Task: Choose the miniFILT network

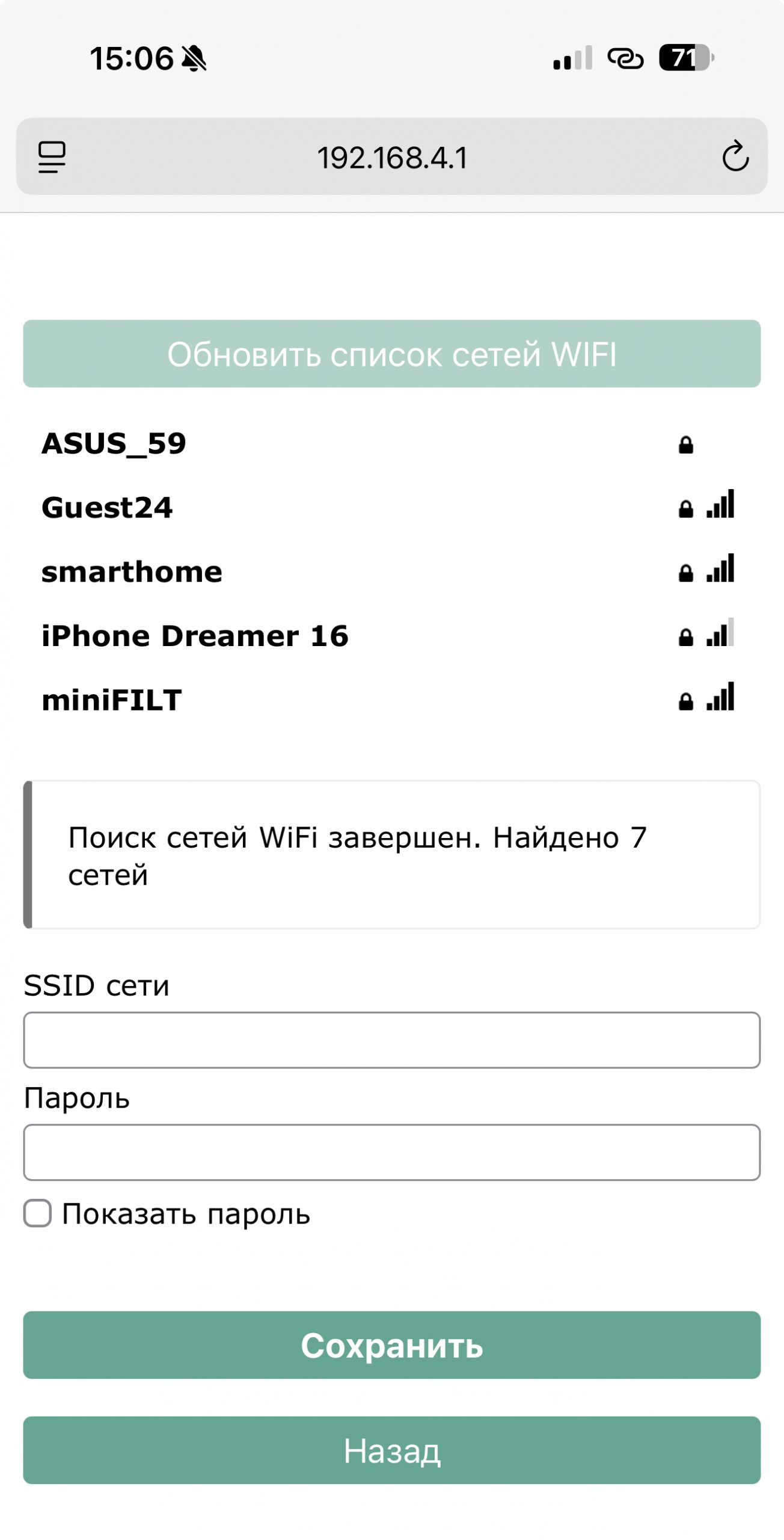Action: [112, 700]
